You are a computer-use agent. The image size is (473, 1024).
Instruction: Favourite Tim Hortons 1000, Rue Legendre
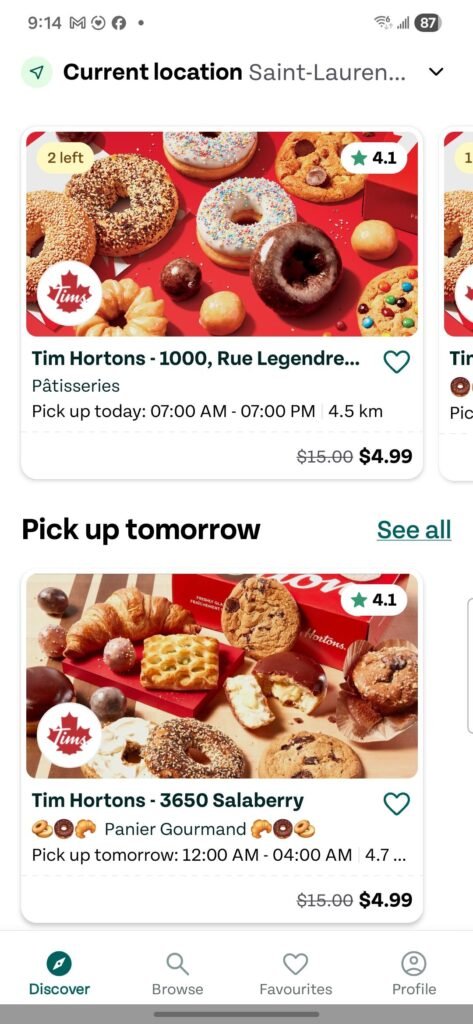[x=397, y=362]
